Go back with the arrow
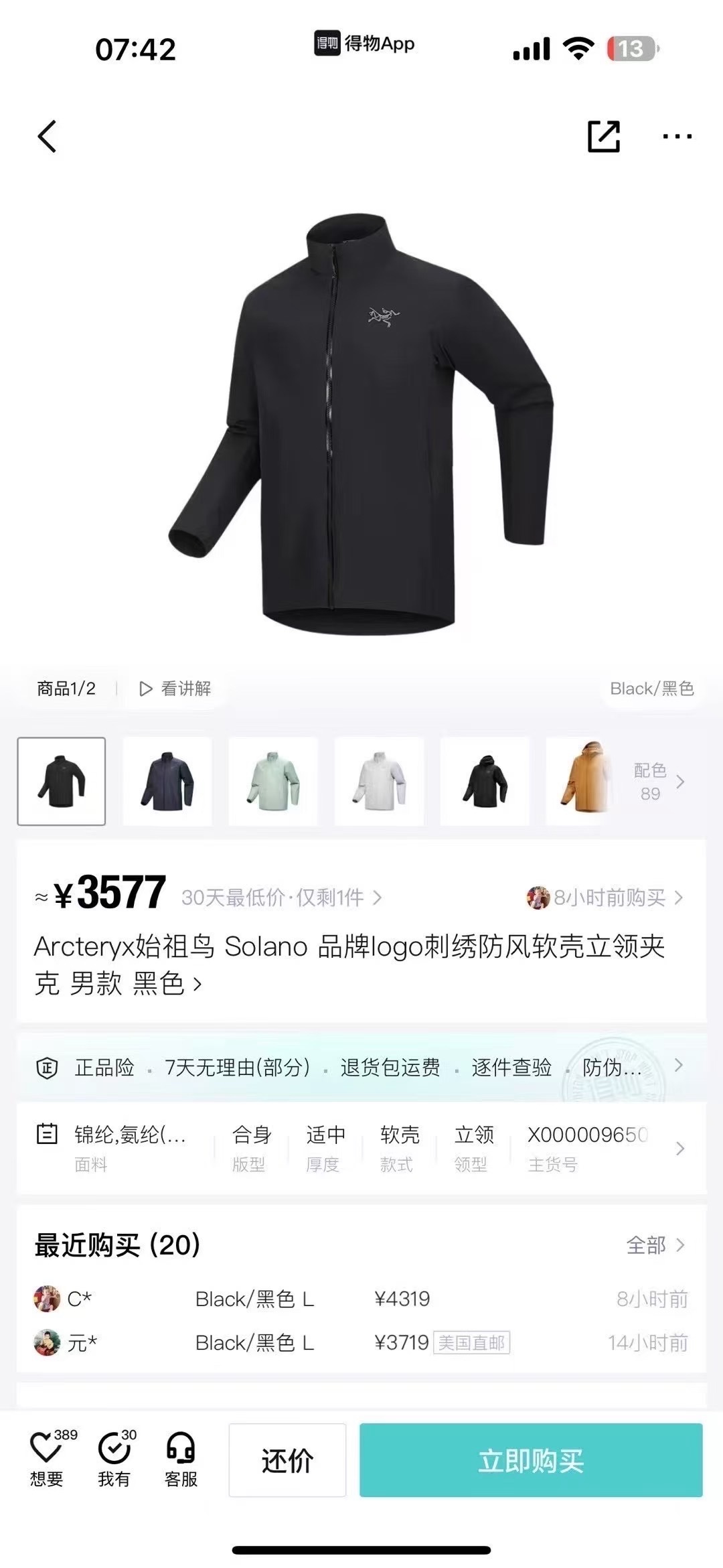The image size is (723, 1568). click(47, 137)
